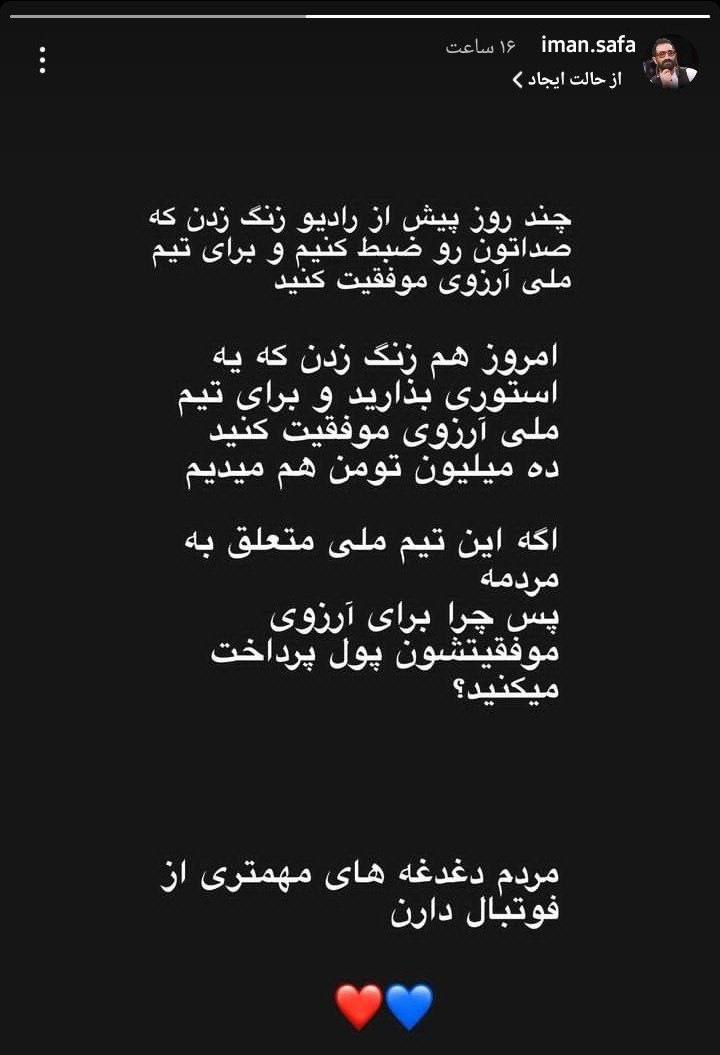Click the story progress bar
Screen dimensions: 720x1055
pos(360,17)
